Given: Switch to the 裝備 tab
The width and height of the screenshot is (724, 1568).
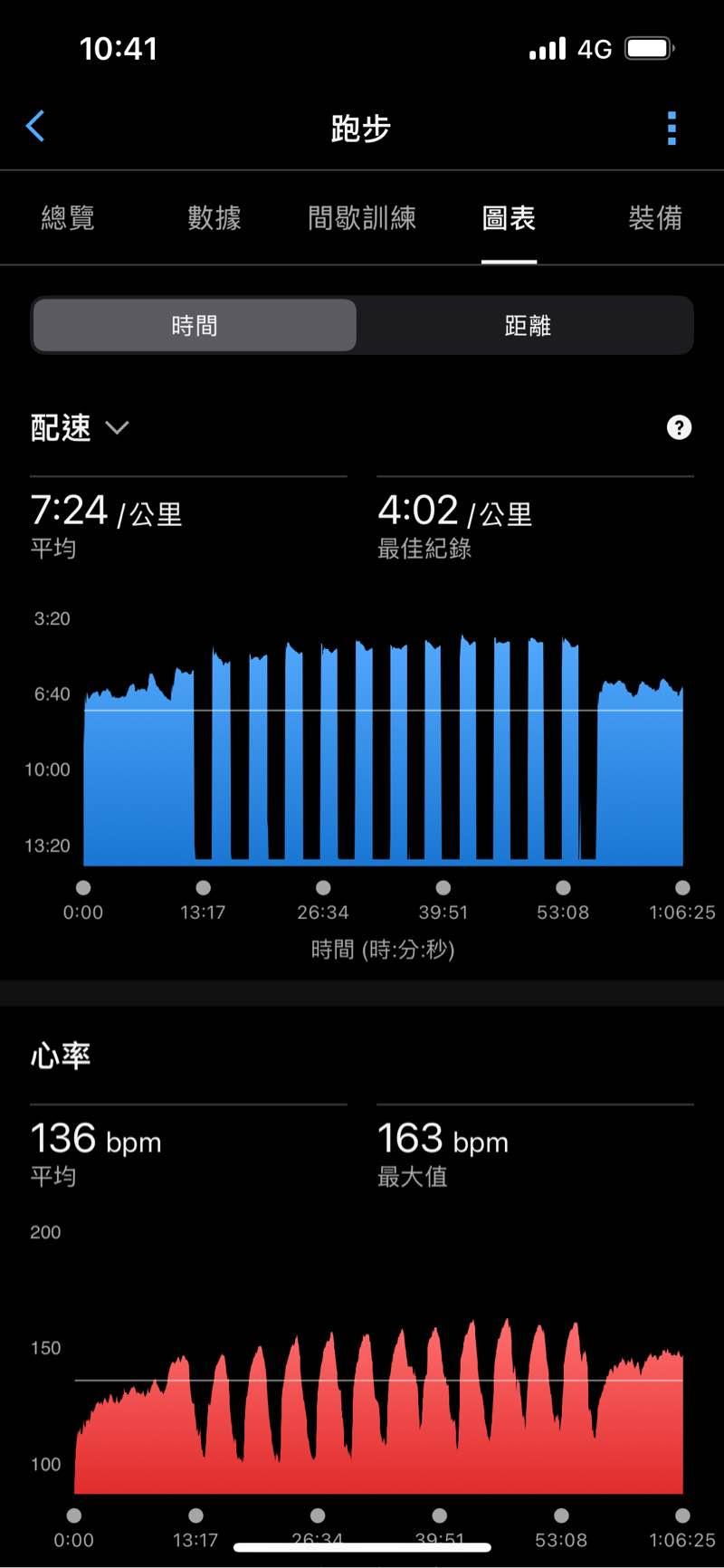Looking at the screenshot, I should (655, 218).
